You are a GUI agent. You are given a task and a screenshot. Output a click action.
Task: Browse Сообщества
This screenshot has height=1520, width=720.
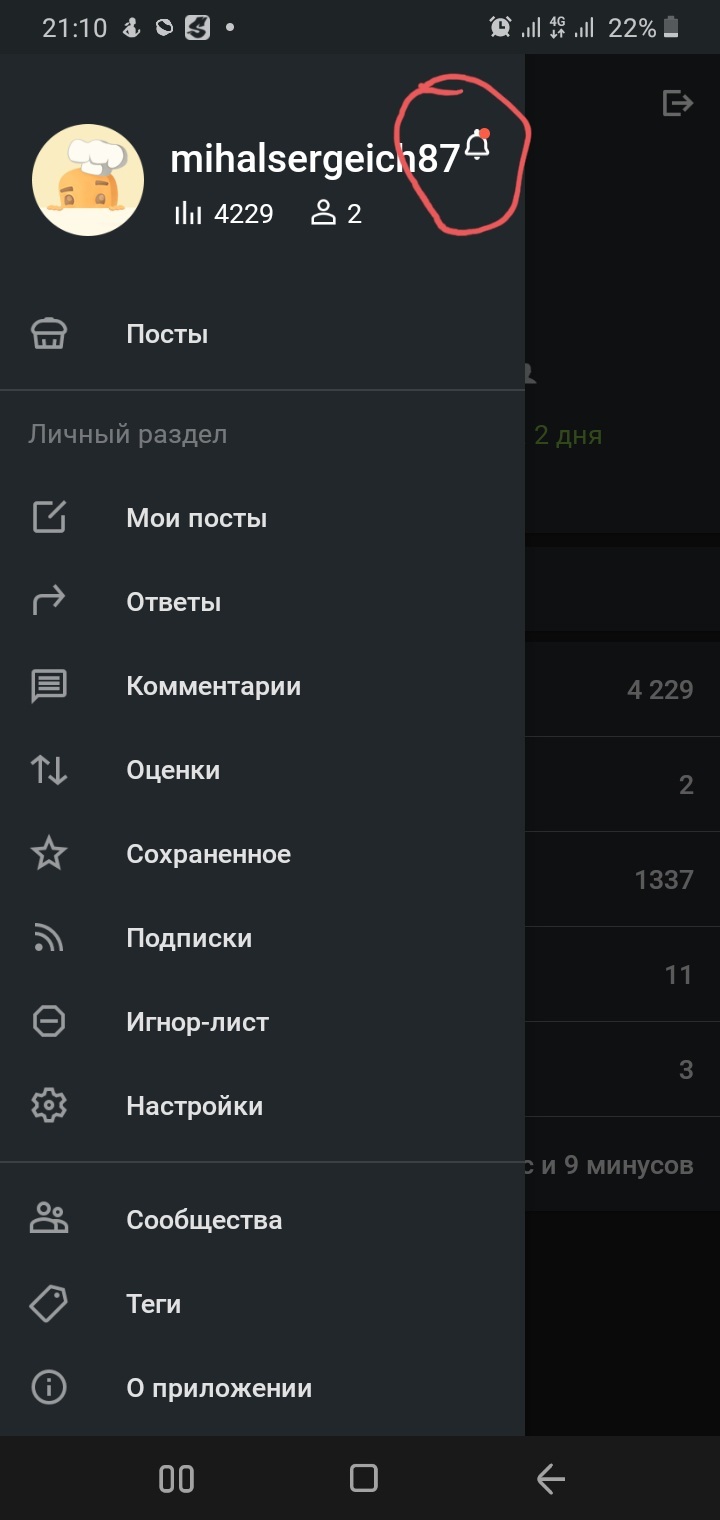click(204, 1220)
